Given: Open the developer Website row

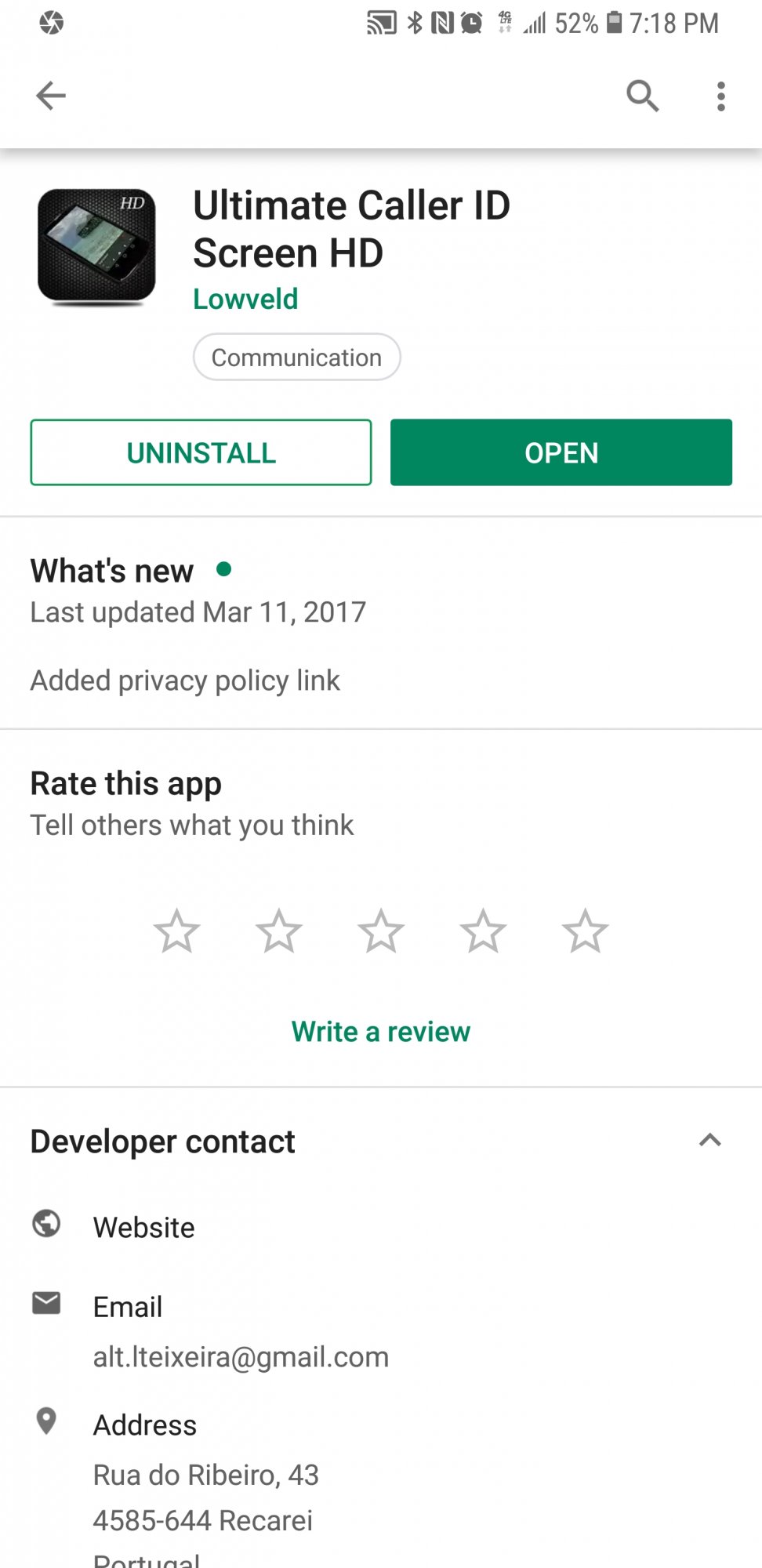Looking at the screenshot, I should point(381,1227).
